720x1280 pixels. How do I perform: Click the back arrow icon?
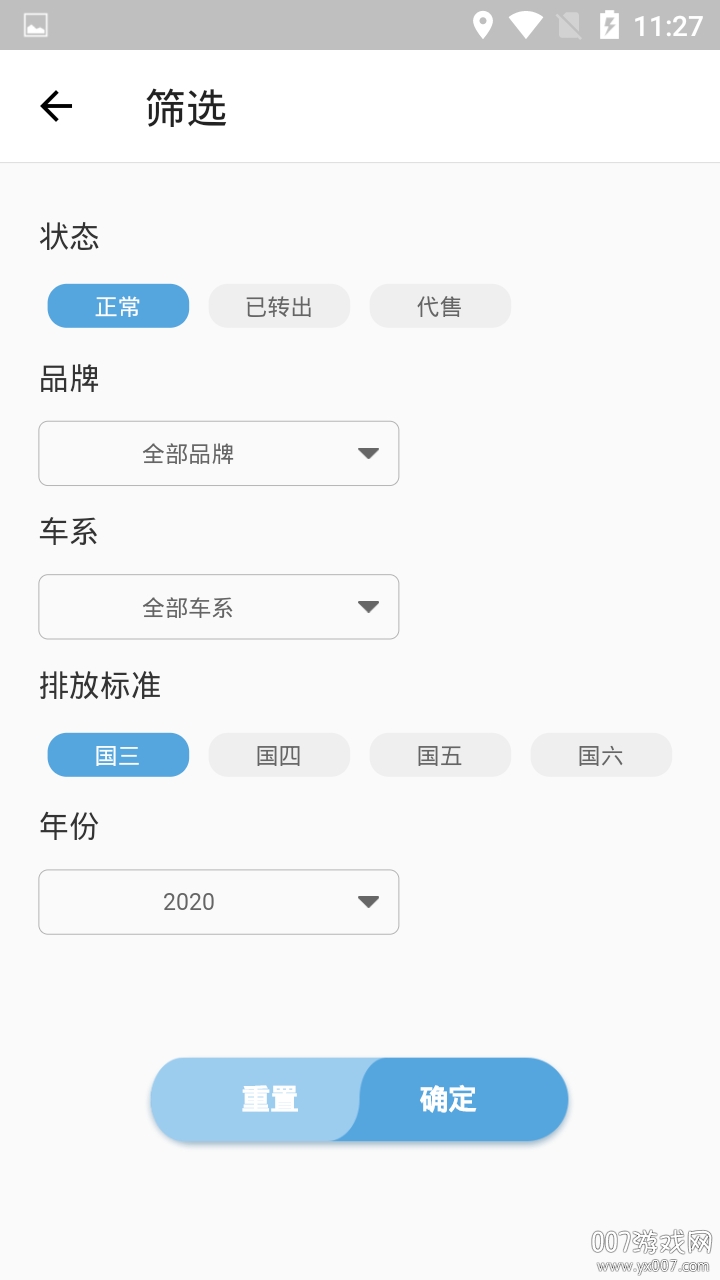tap(56, 106)
